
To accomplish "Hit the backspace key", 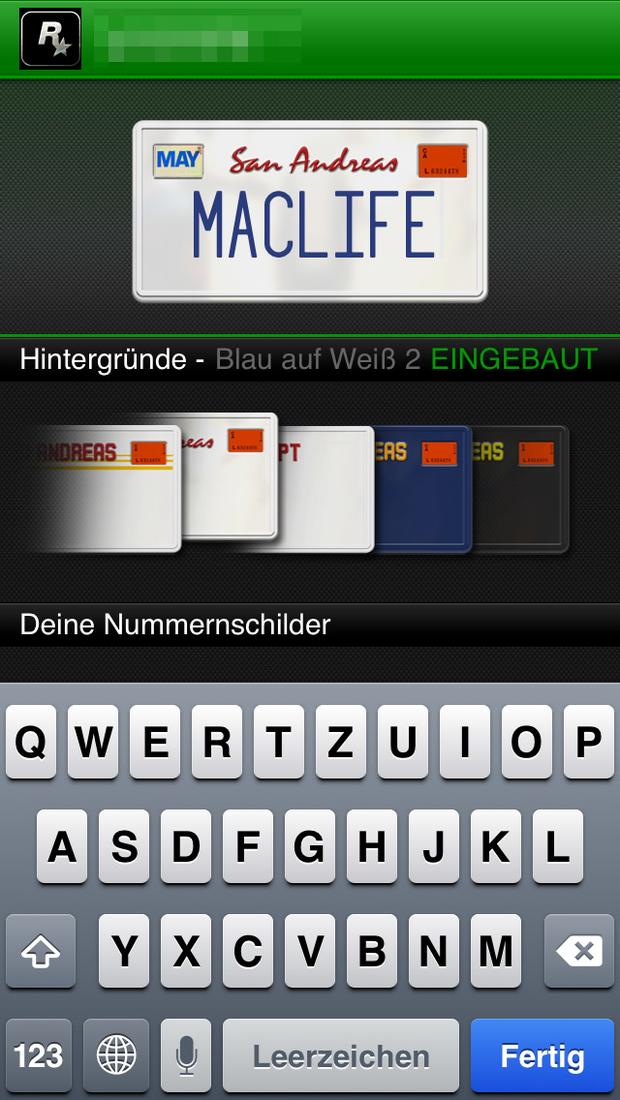I will 579,951.
